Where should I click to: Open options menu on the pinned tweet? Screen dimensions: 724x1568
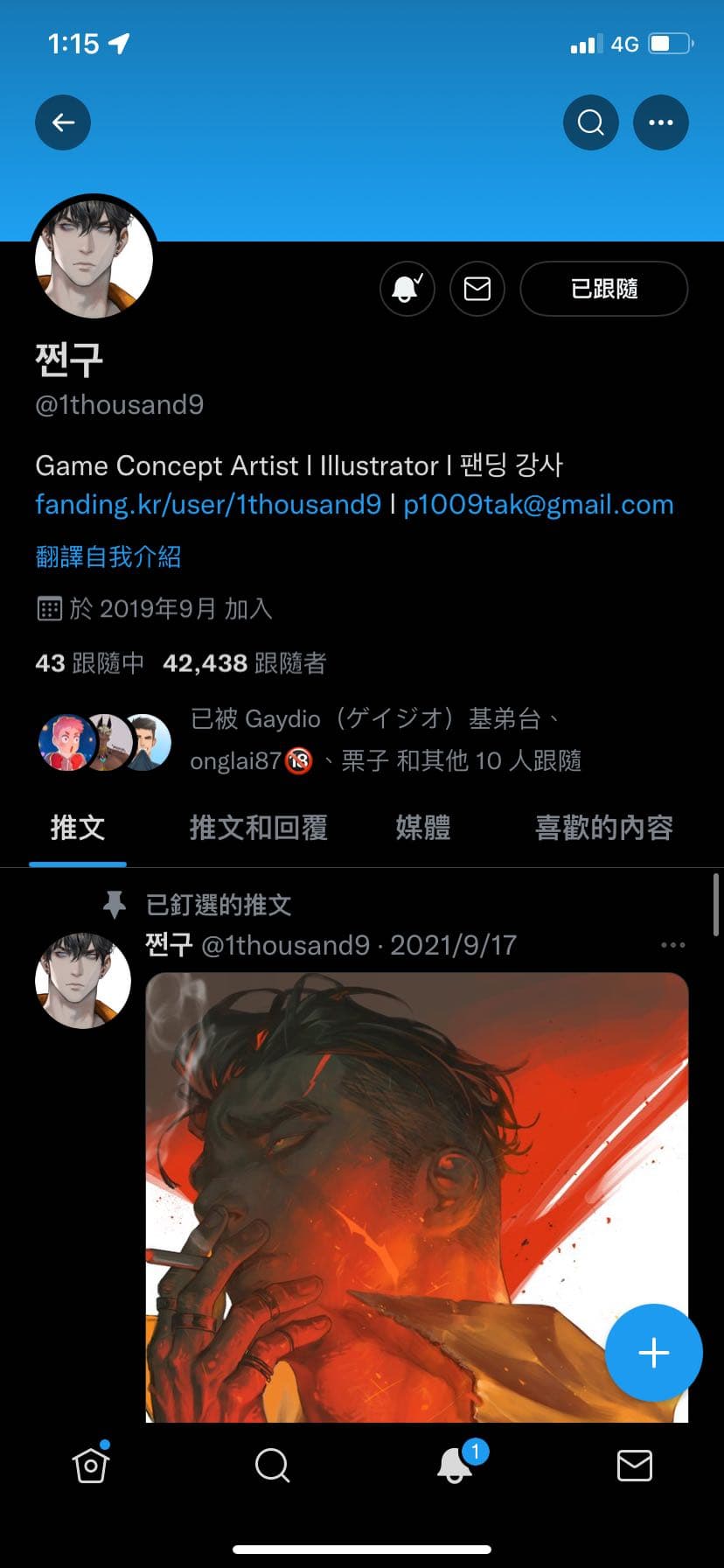point(673,946)
